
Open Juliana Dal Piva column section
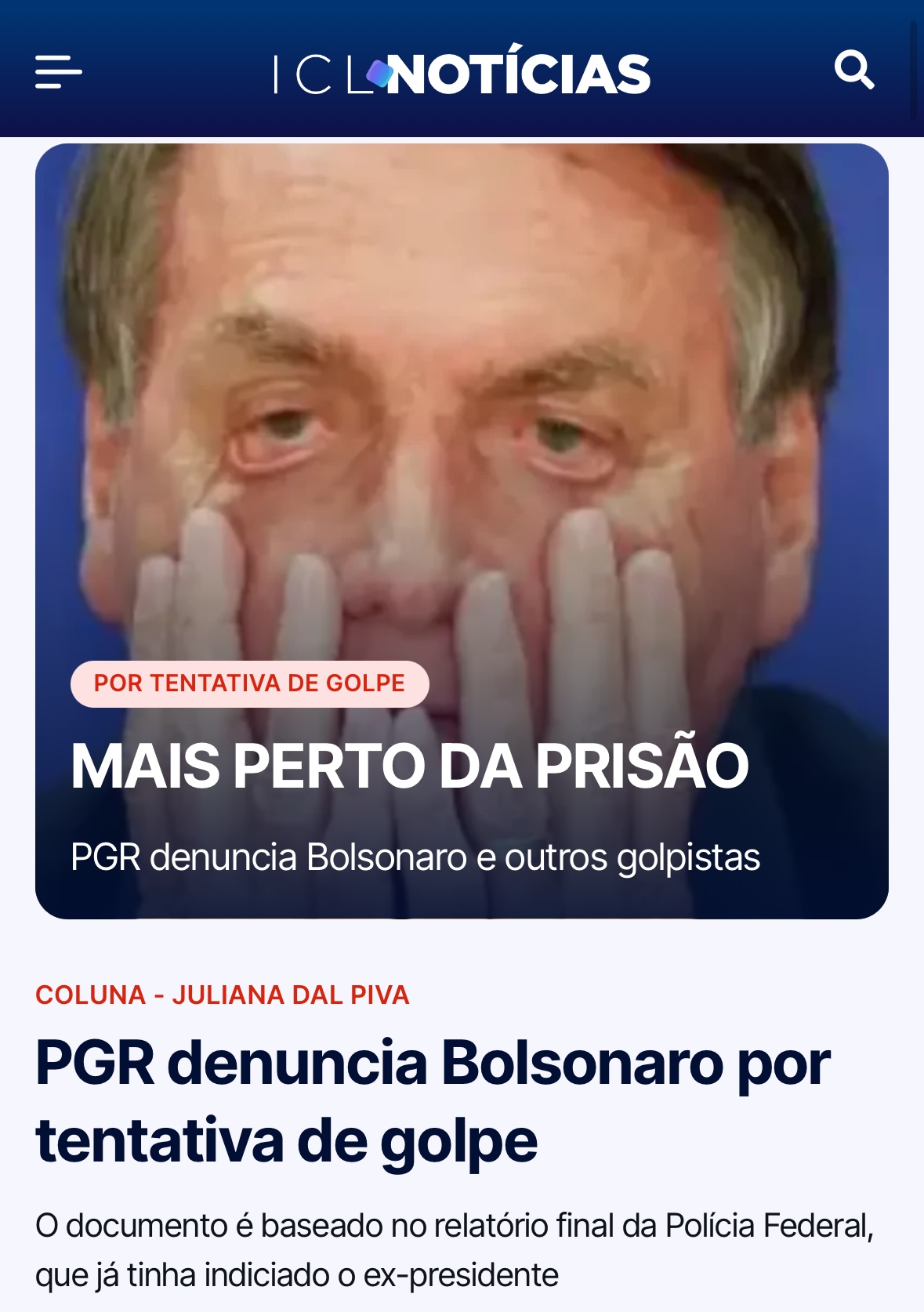click(223, 995)
